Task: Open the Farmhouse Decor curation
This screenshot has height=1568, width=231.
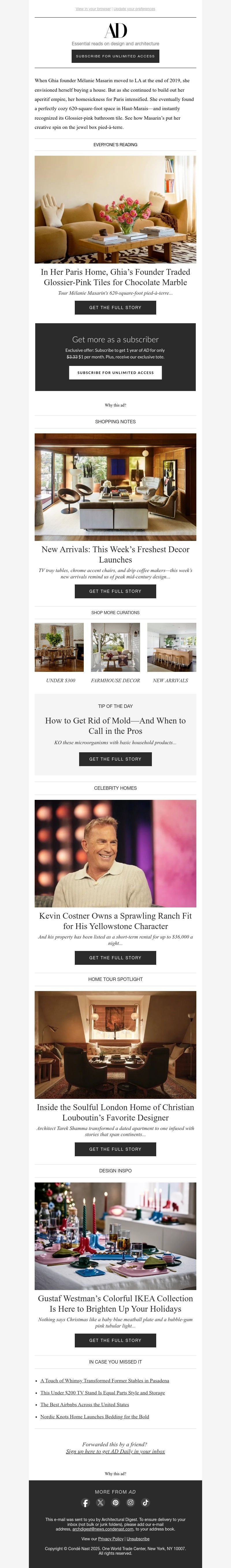Action: pyautogui.click(x=115, y=647)
